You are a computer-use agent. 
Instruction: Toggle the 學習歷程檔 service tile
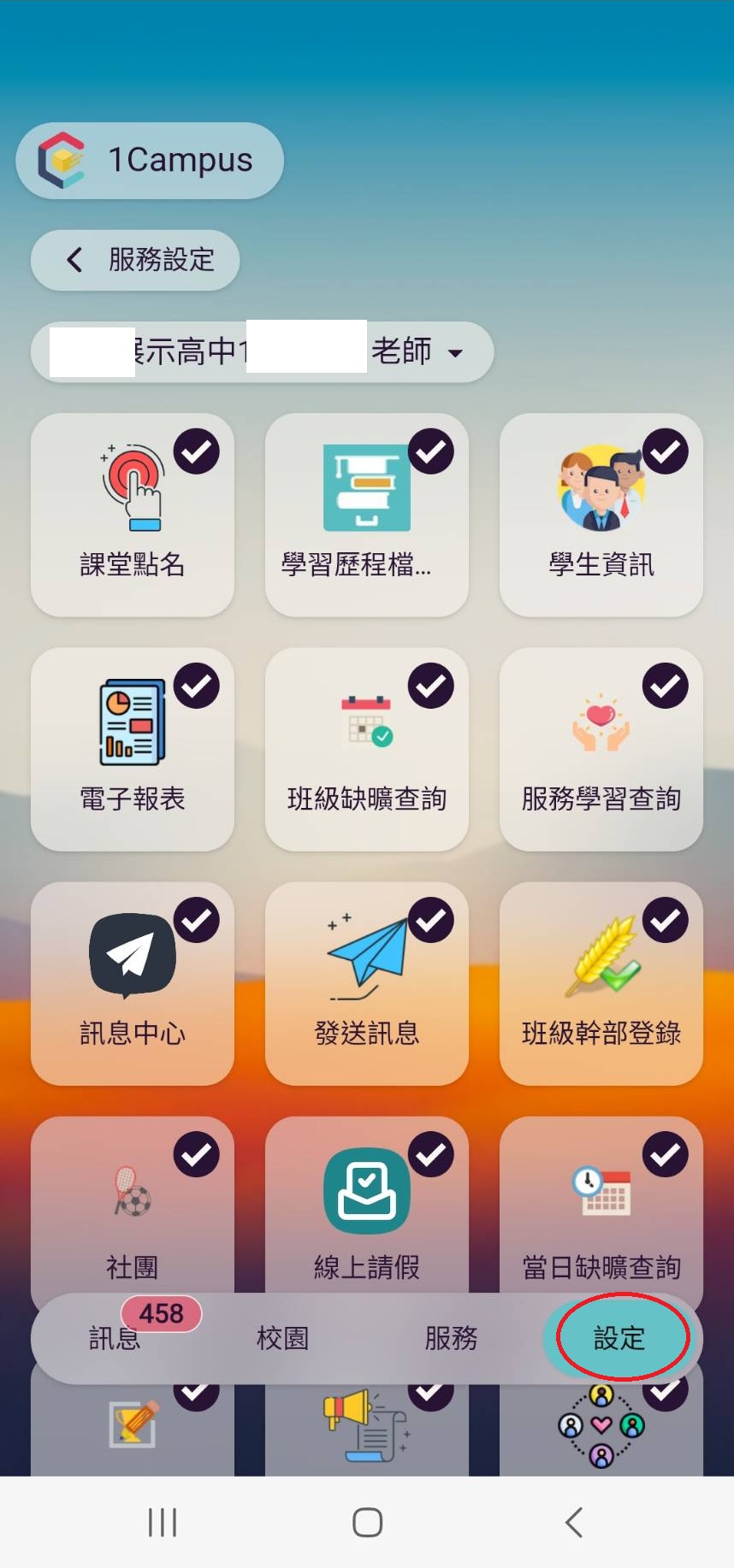[x=367, y=516]
